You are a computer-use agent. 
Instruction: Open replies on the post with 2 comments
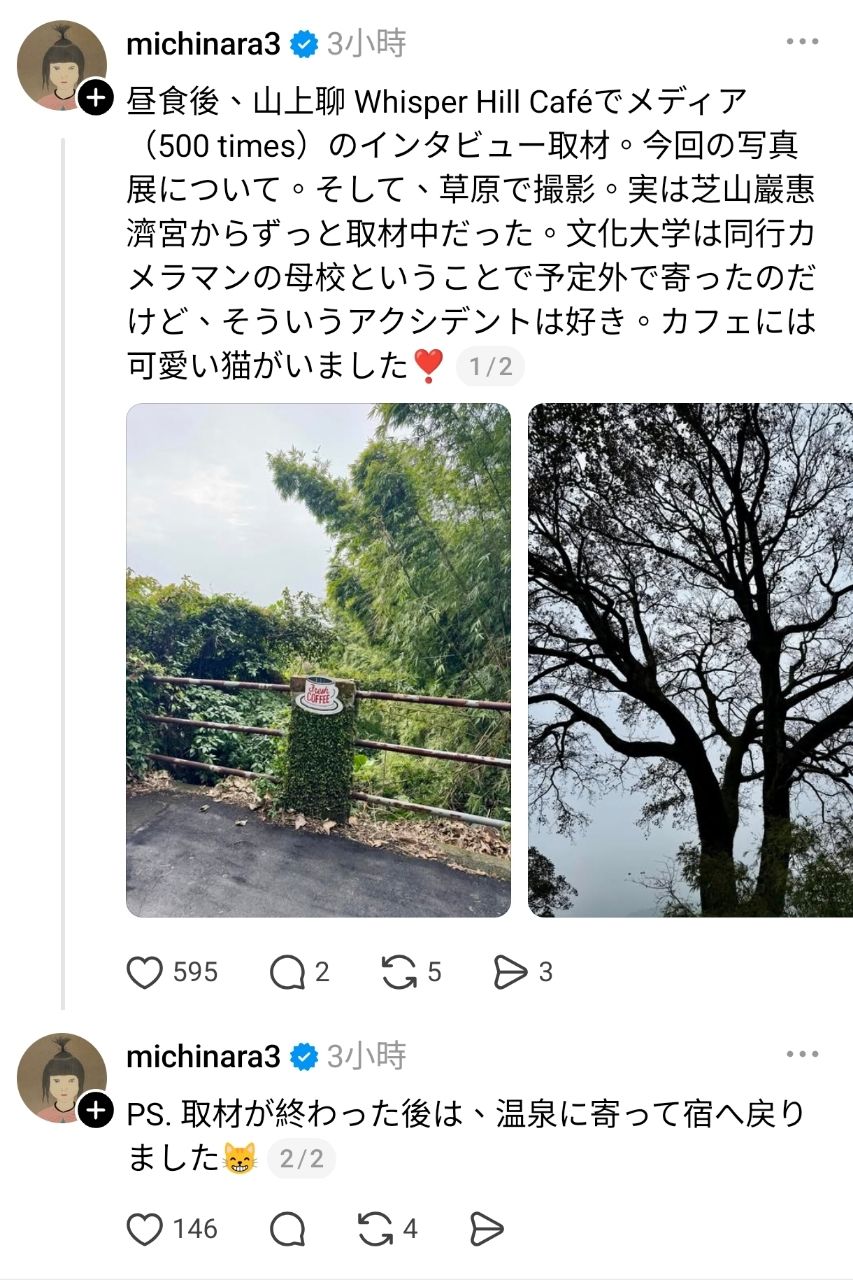tap(288, 972)
